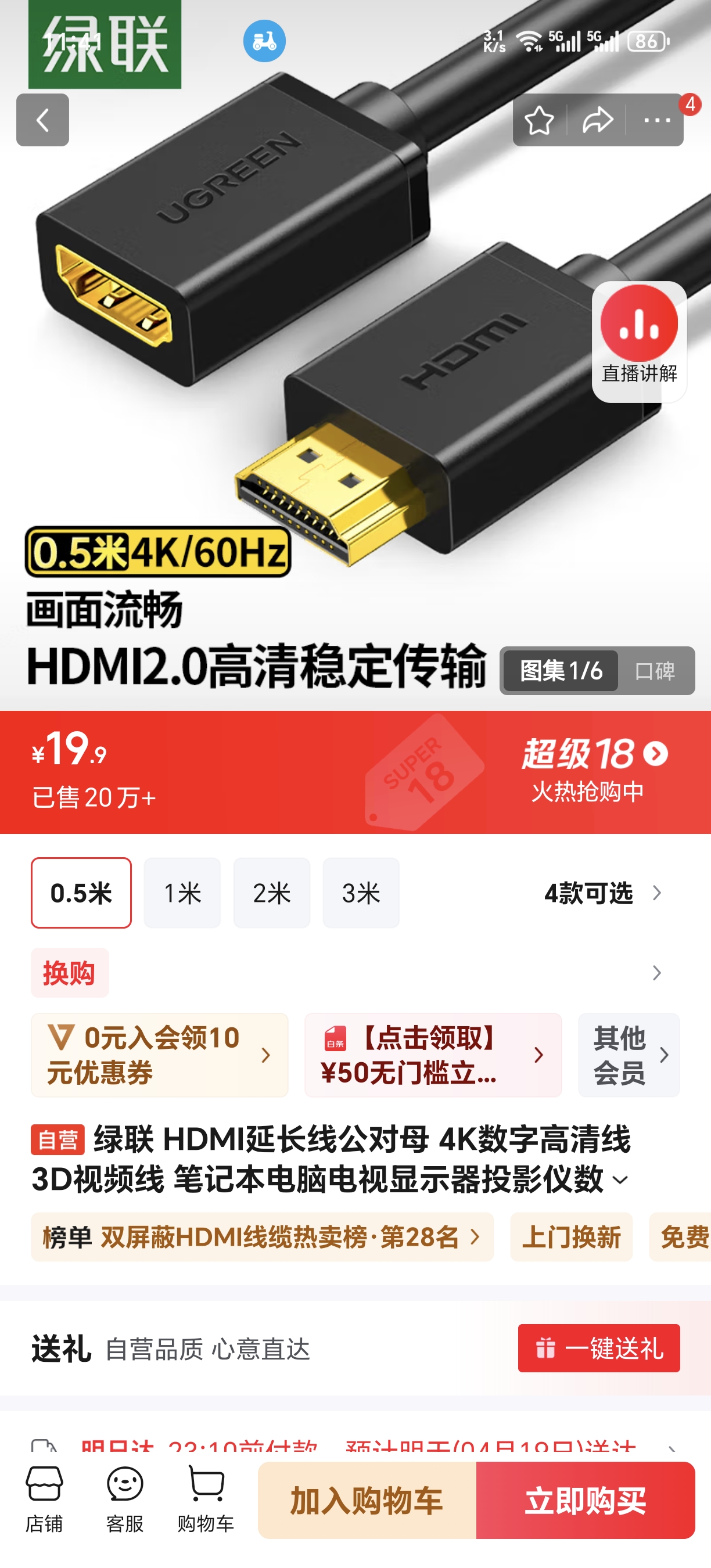Buy now with 立即购买
The image size is (711, 1568).
tap(586, 1500)
